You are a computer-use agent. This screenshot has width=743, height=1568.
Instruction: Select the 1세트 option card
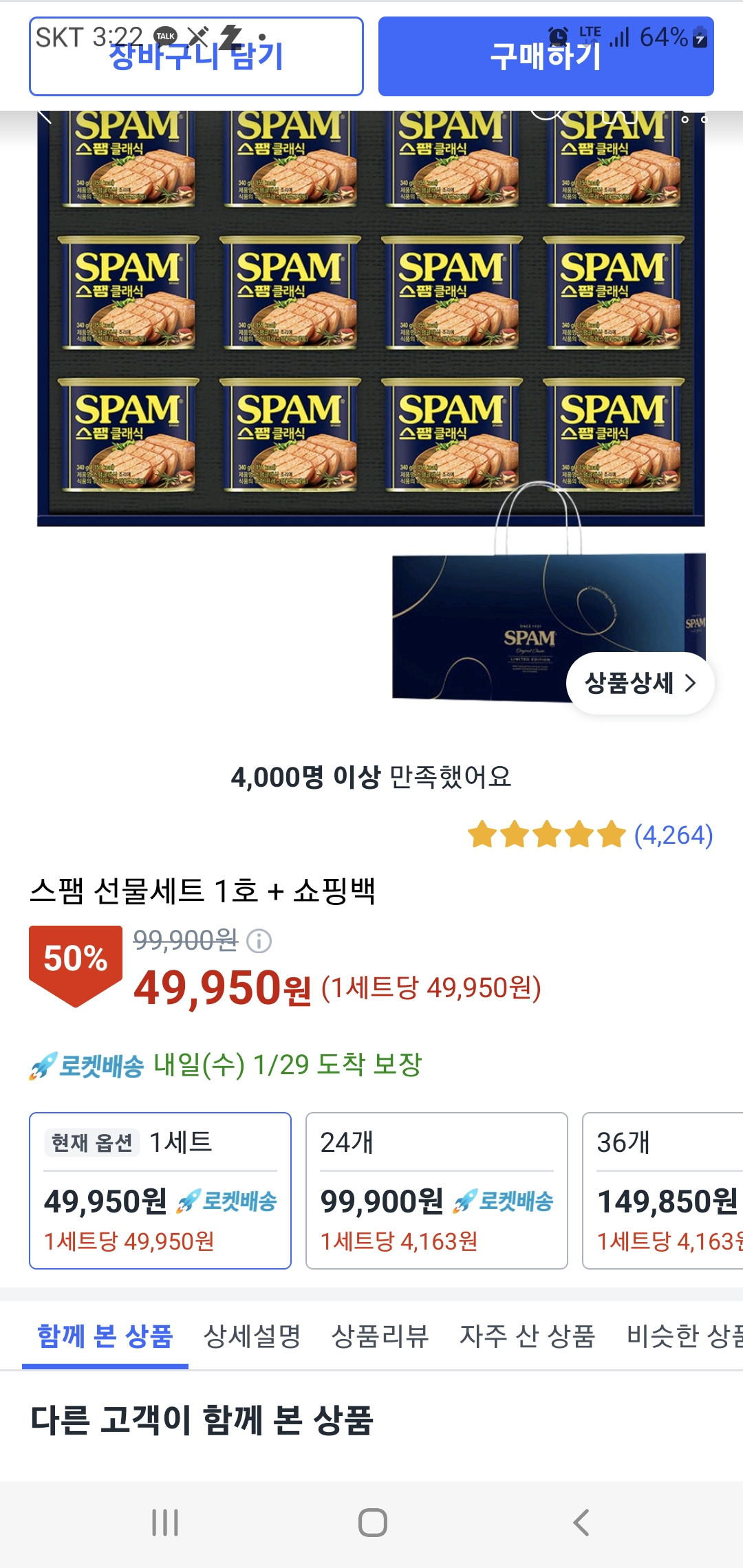[x=160, y=1190]
